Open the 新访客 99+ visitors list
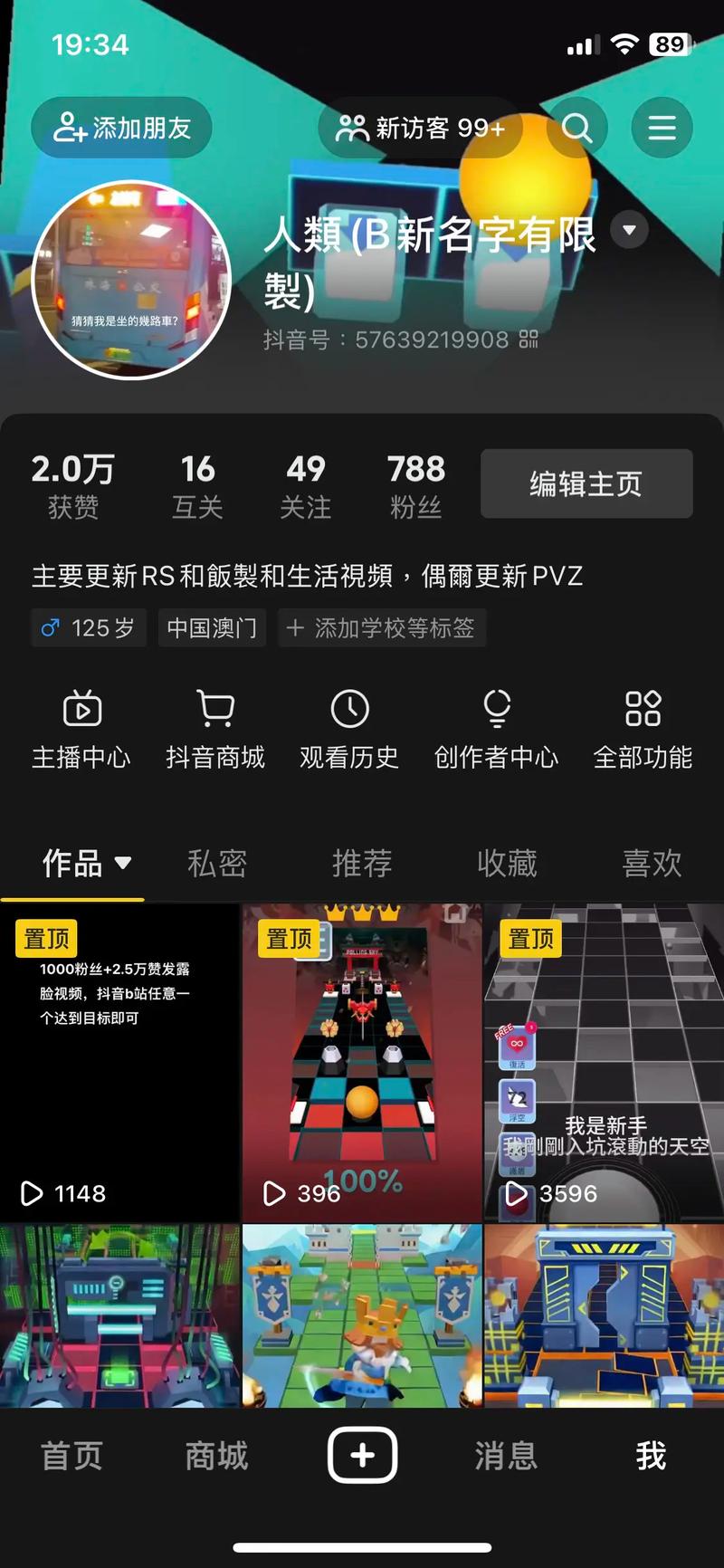The image size is (724, 1568). pyautogui.click(x=421, y=128)
